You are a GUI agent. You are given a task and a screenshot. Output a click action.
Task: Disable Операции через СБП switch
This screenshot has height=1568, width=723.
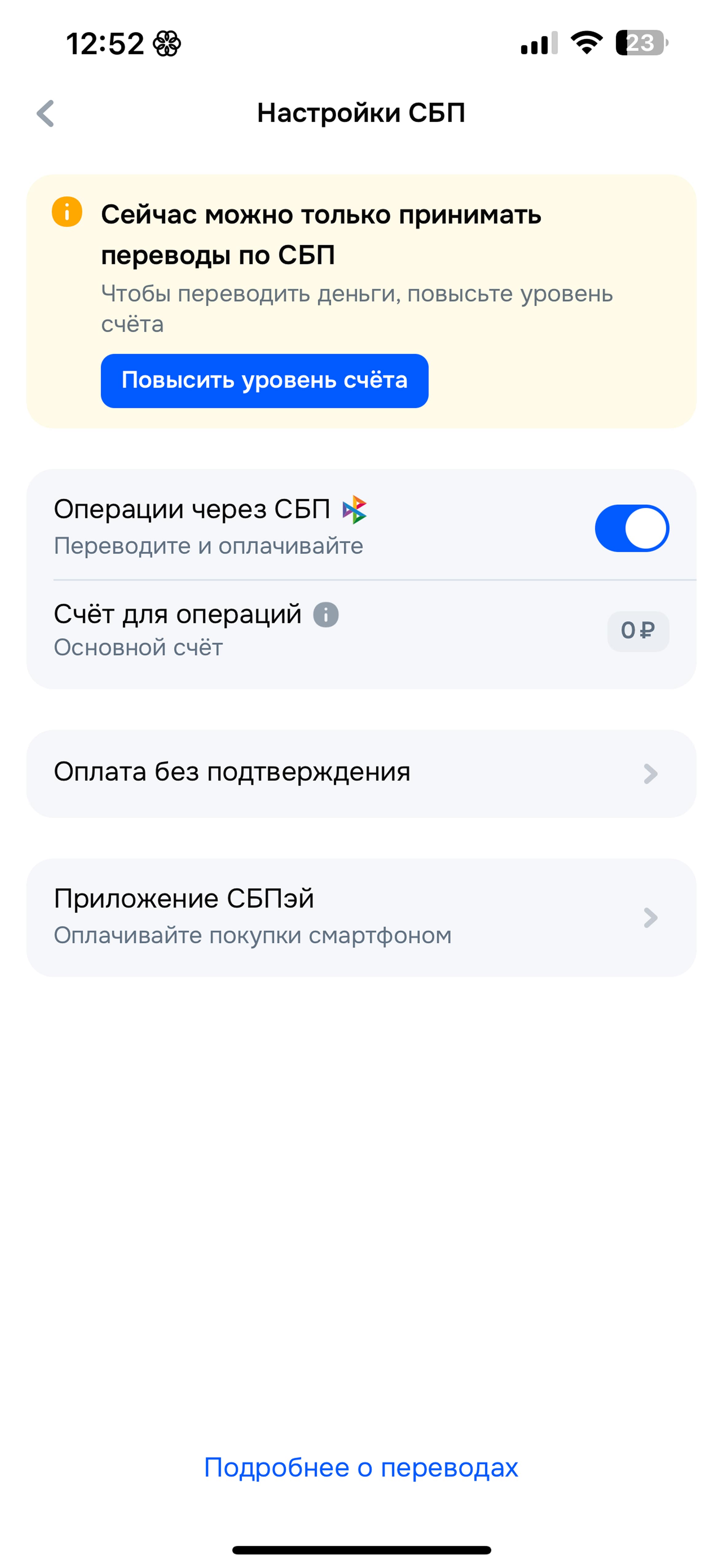[x=632, y=528]
